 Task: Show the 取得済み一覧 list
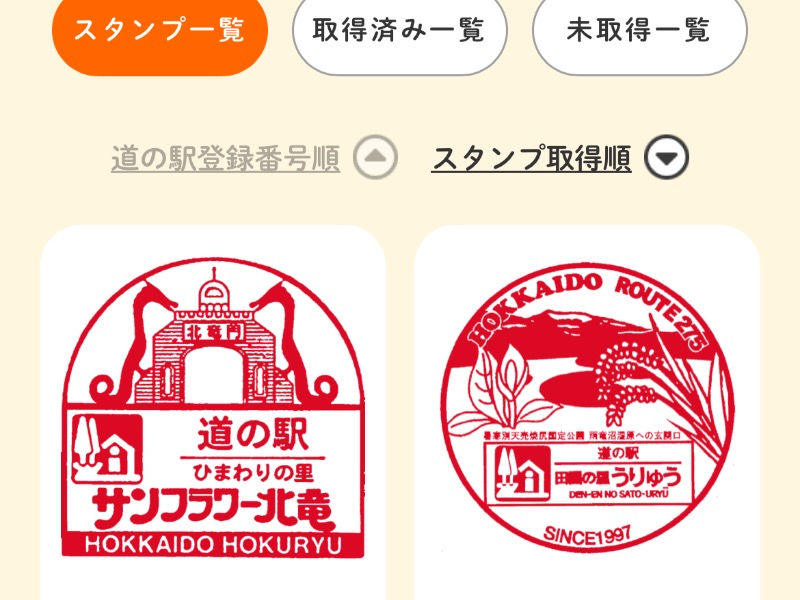click(399, 31)
